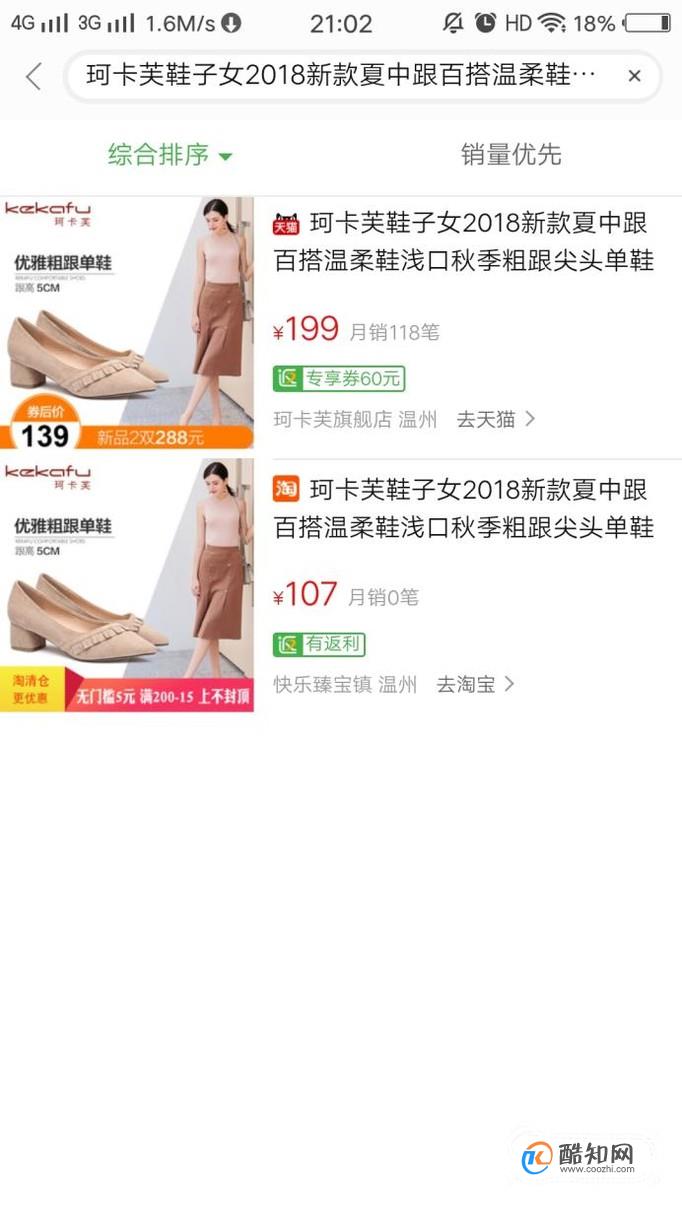Tap the search field with shoe query
682x1212 pixels.
tap(340, 76)
